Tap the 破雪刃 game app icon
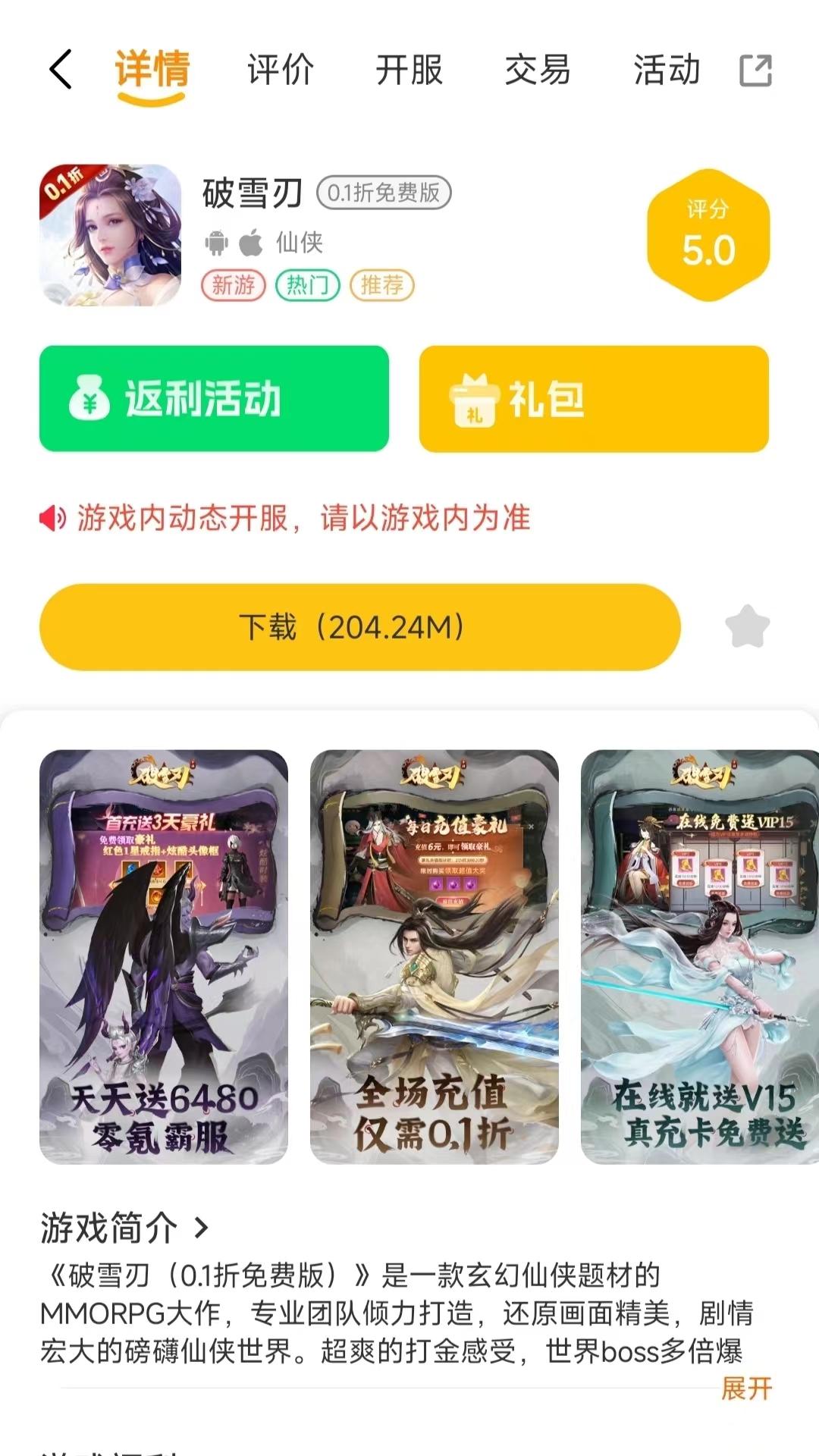The height and width of the screenshot is (1456, 819). click(110, 231)
